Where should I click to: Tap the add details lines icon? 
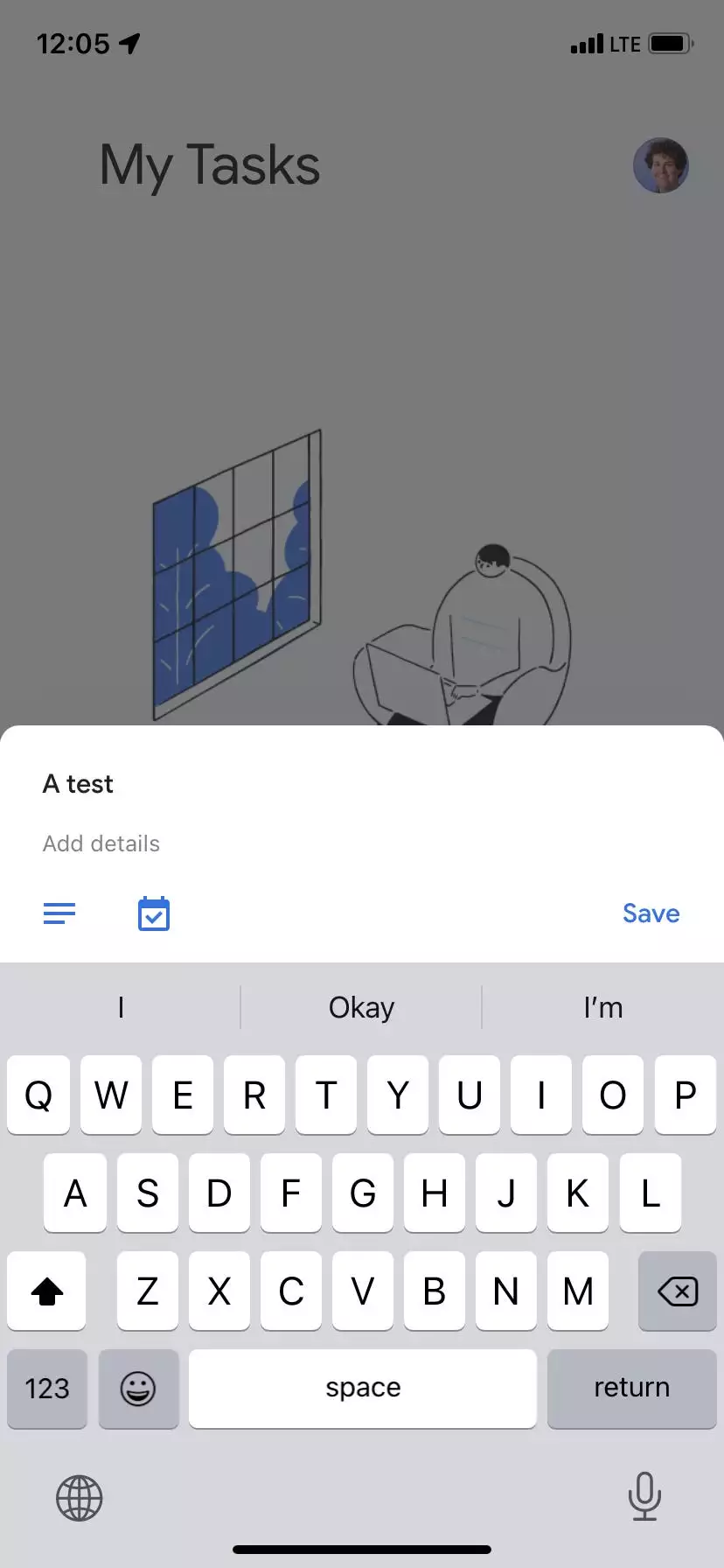pyautogui.click(x=59, y=913)
